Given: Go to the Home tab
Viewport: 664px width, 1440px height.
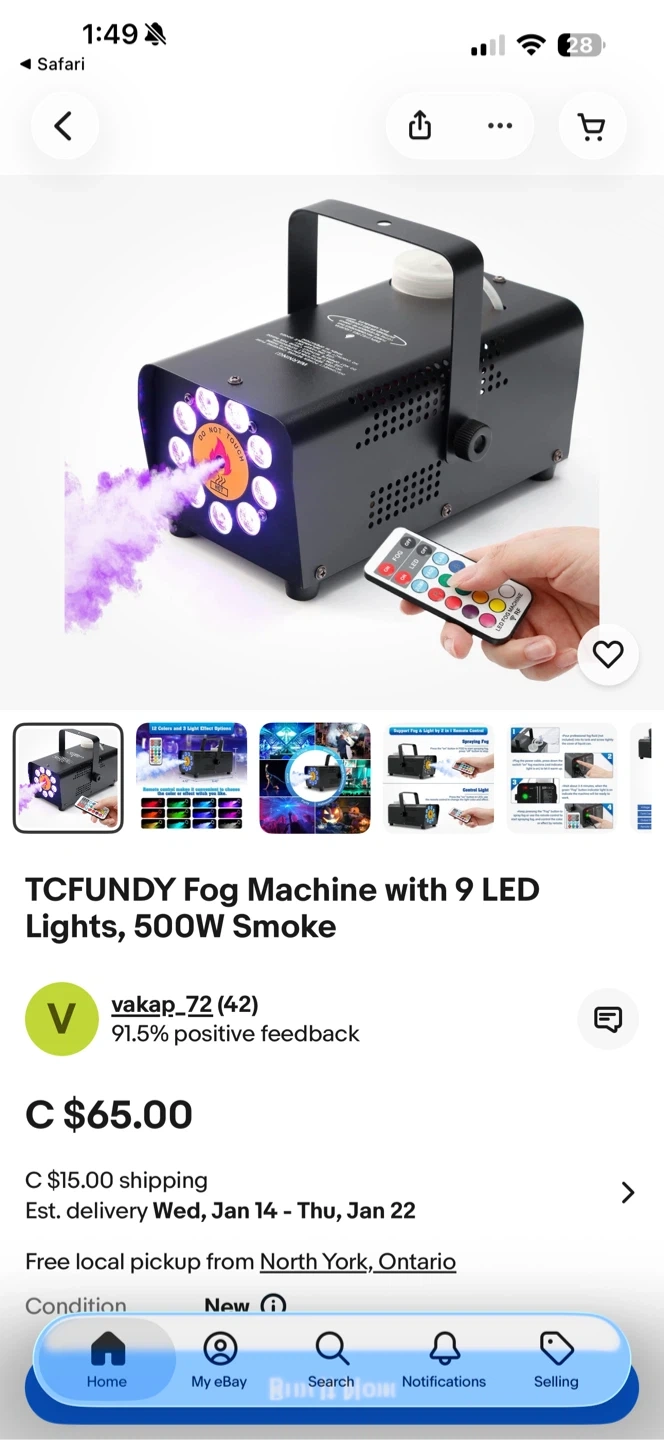Looking at the screenshot, I should tap(106, 1361).
